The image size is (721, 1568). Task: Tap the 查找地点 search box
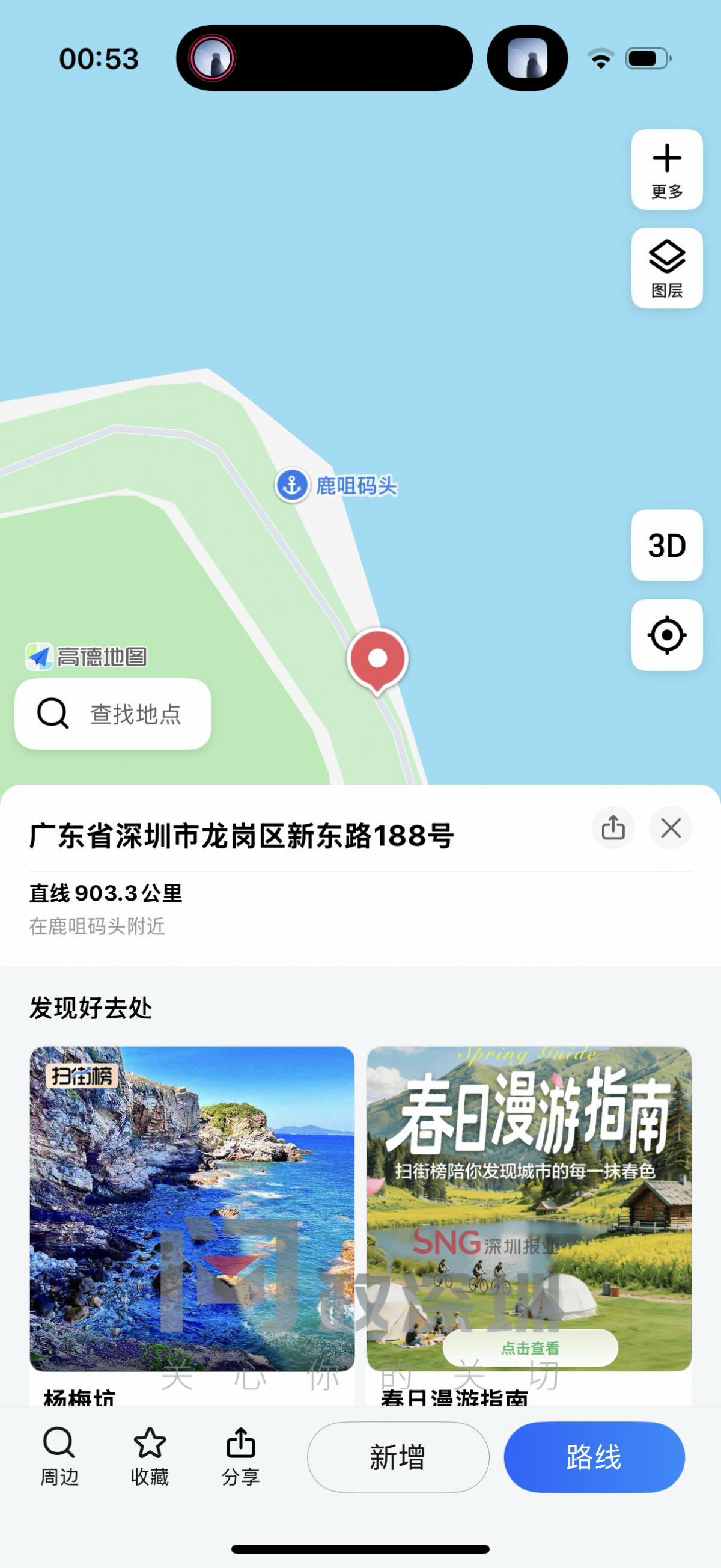tap(113, 714)
